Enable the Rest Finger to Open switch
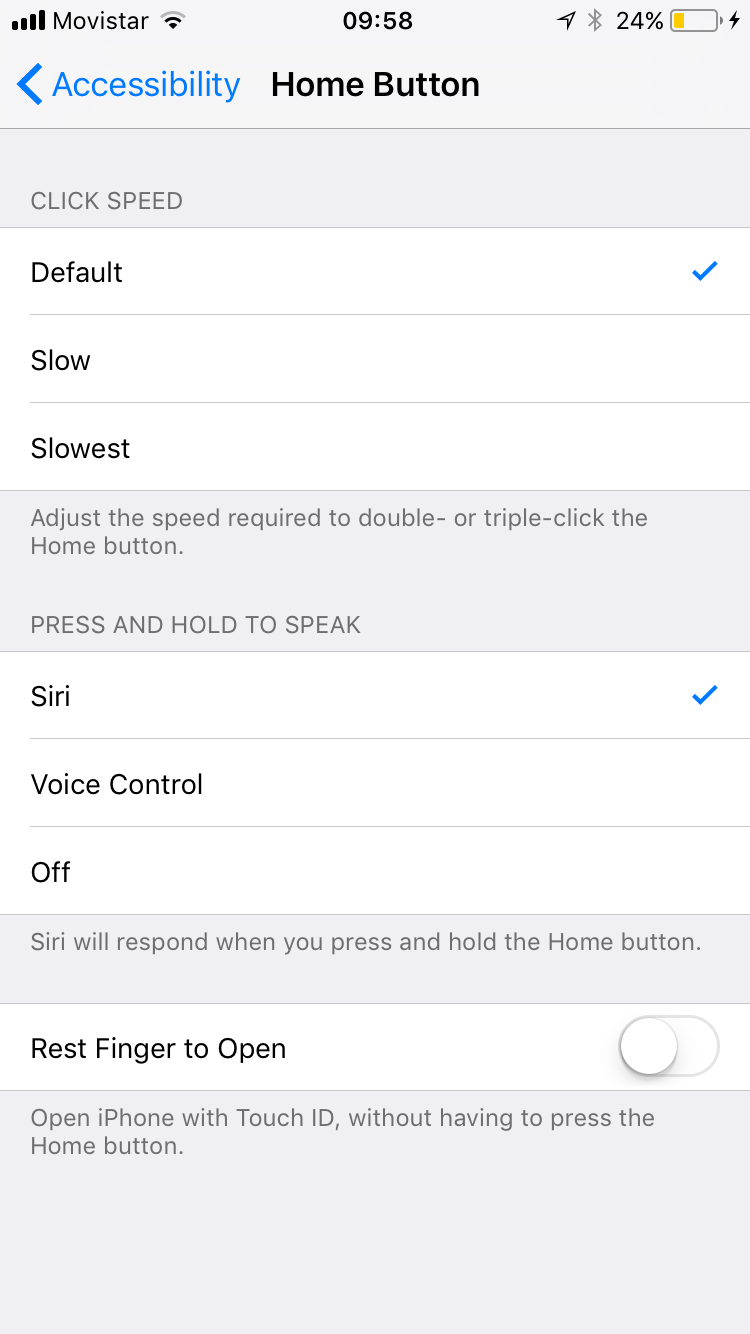750x1334 pixels. [669, 1047]
